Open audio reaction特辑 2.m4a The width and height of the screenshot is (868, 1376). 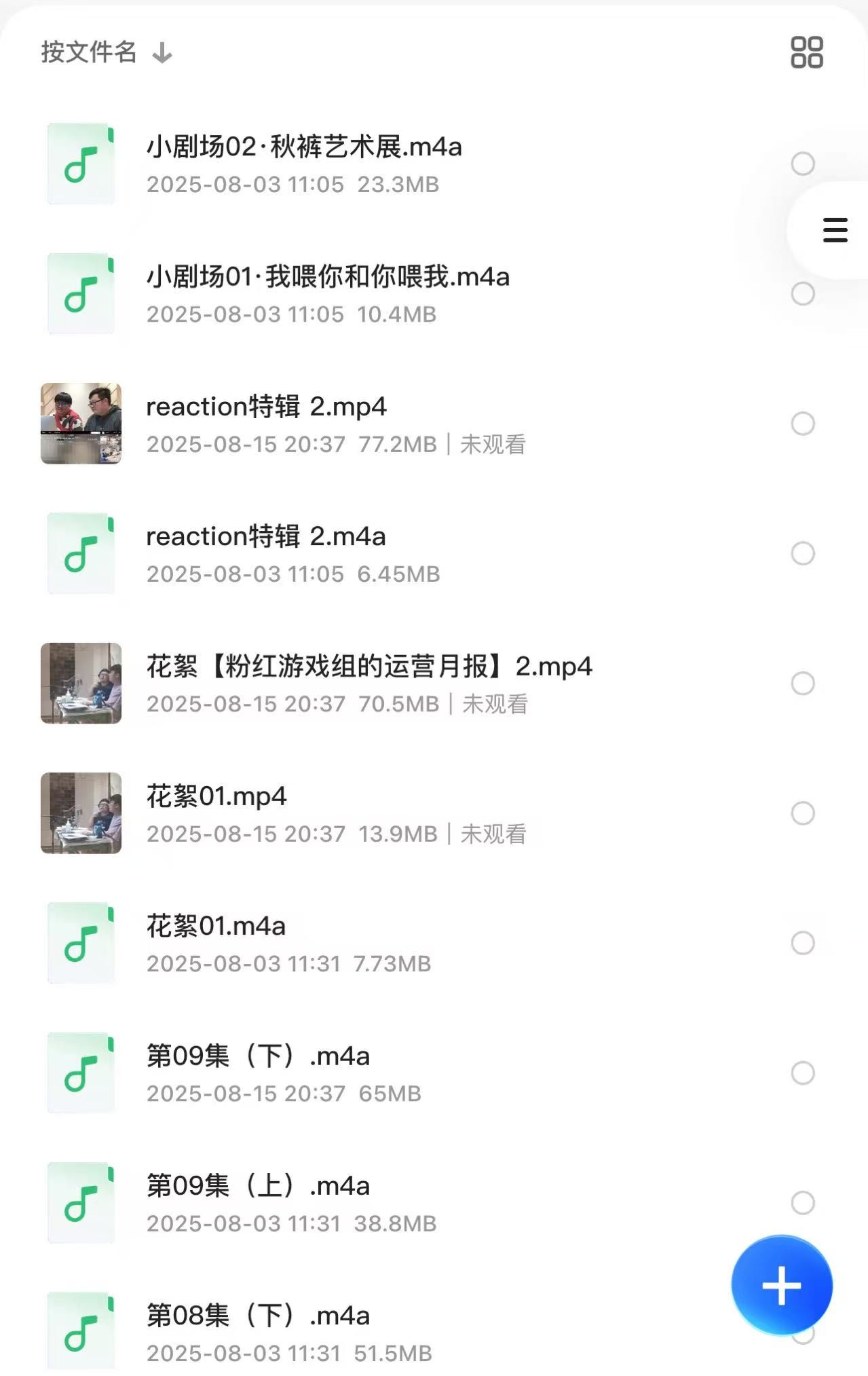[x=266, y=537]
